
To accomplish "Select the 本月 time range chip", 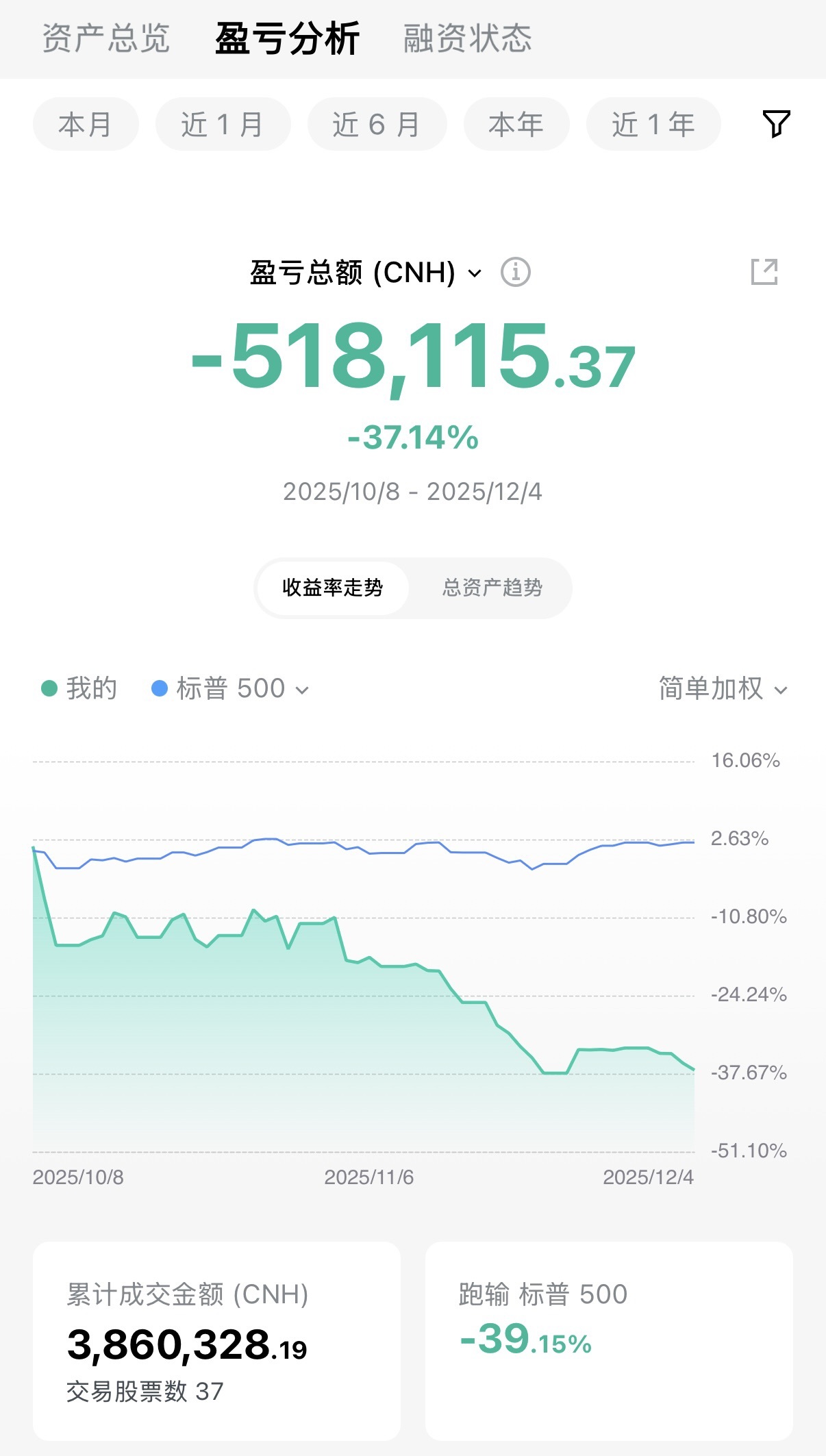I will tap(86, 125).
